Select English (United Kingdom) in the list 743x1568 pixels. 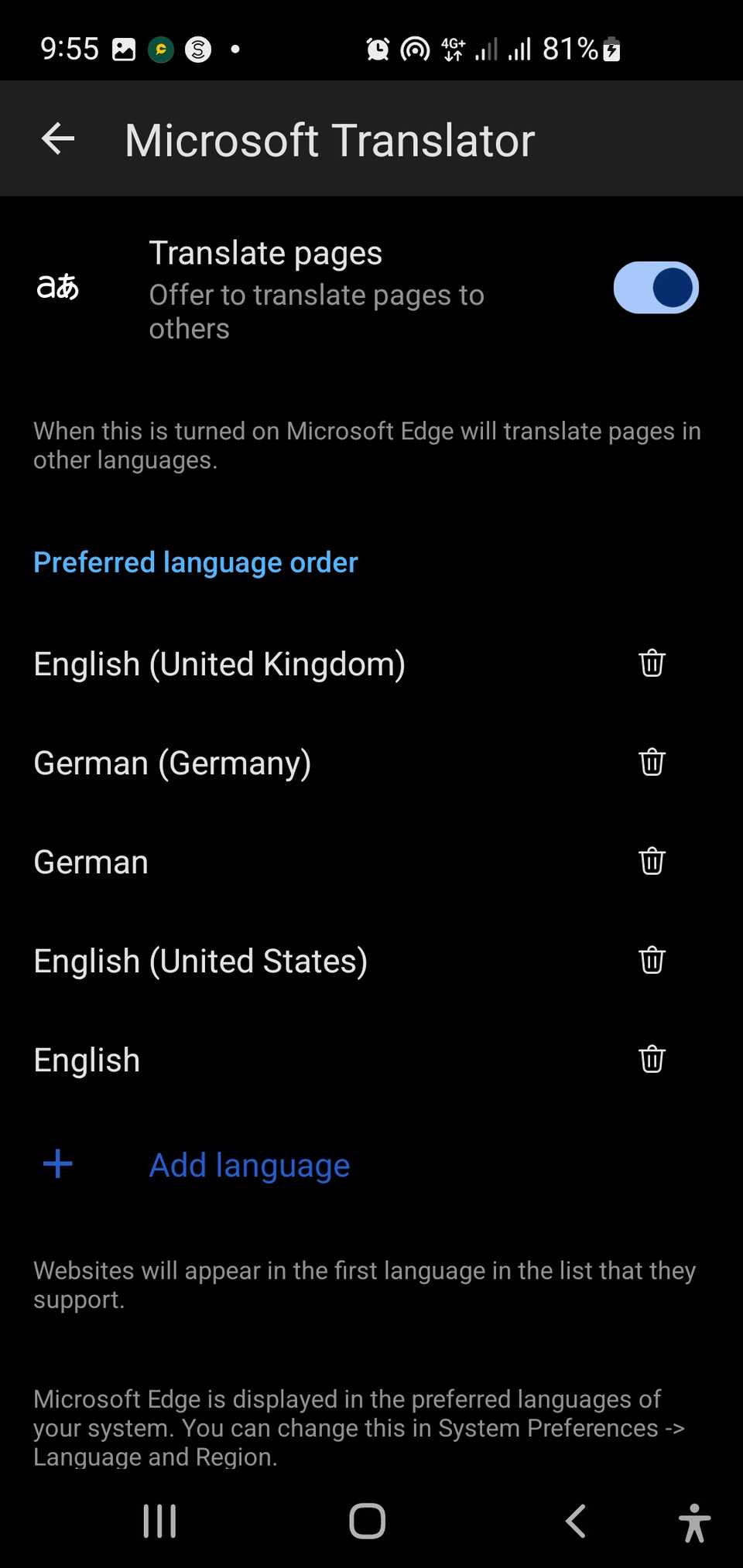(x=219, y=663)
